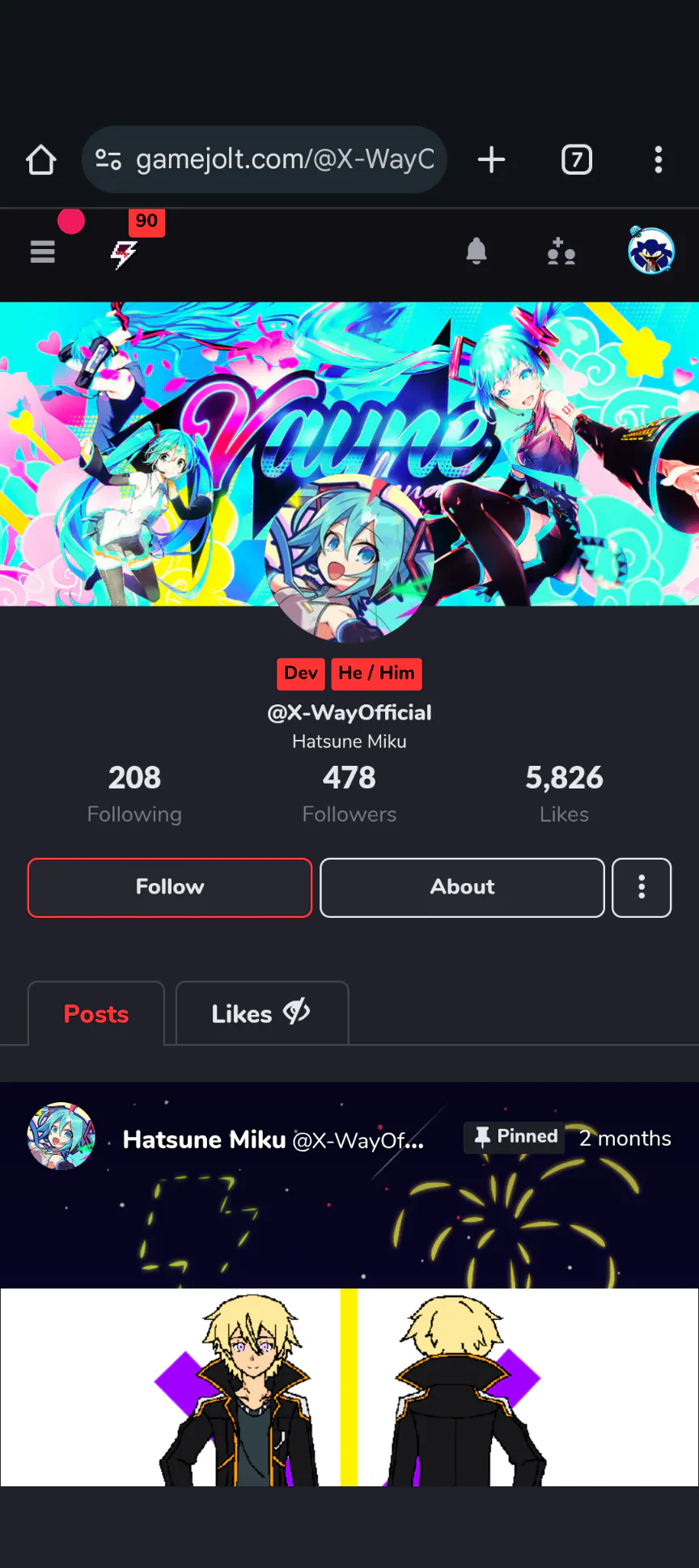The image size is (699, 1568).
Task: Open more profile options next to About
Action: [x=642, y=887]
